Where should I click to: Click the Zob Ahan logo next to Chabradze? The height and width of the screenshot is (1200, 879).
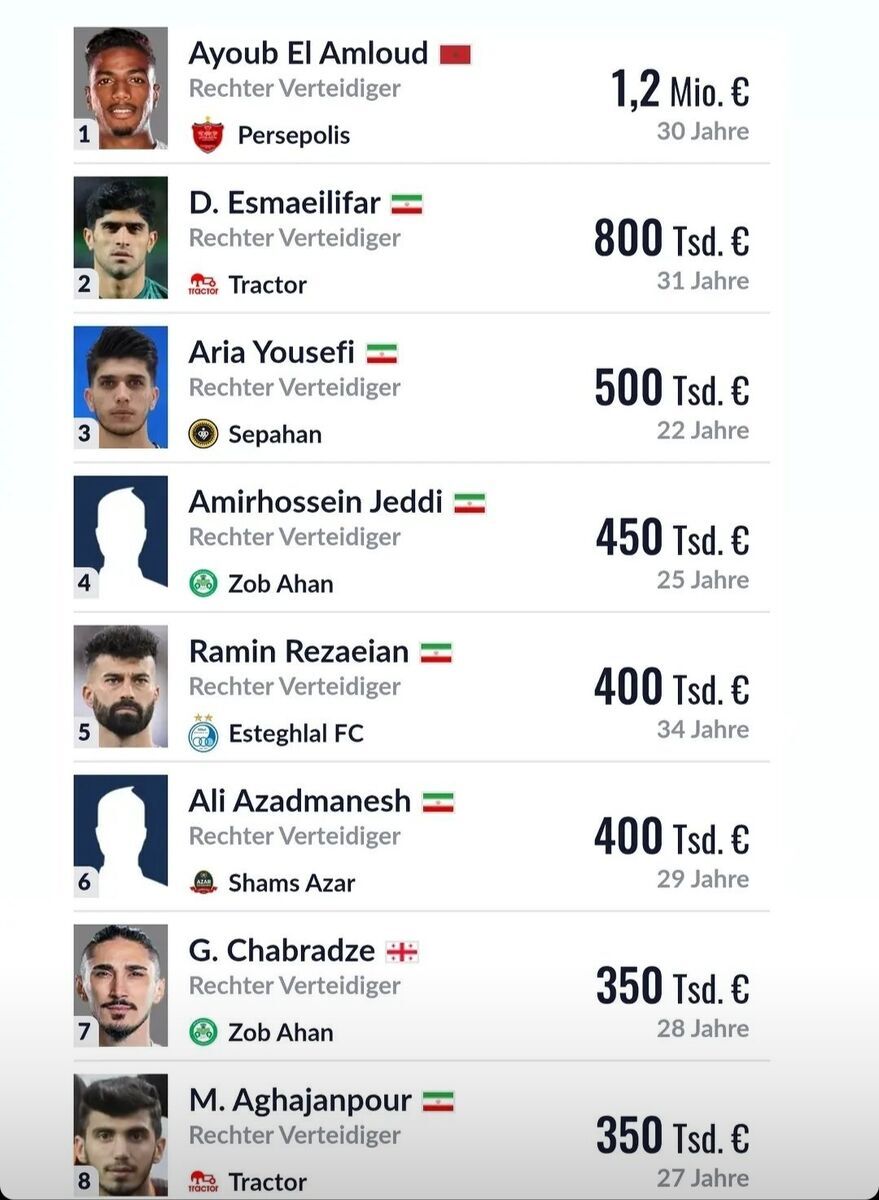click(x=203, y=1032)
